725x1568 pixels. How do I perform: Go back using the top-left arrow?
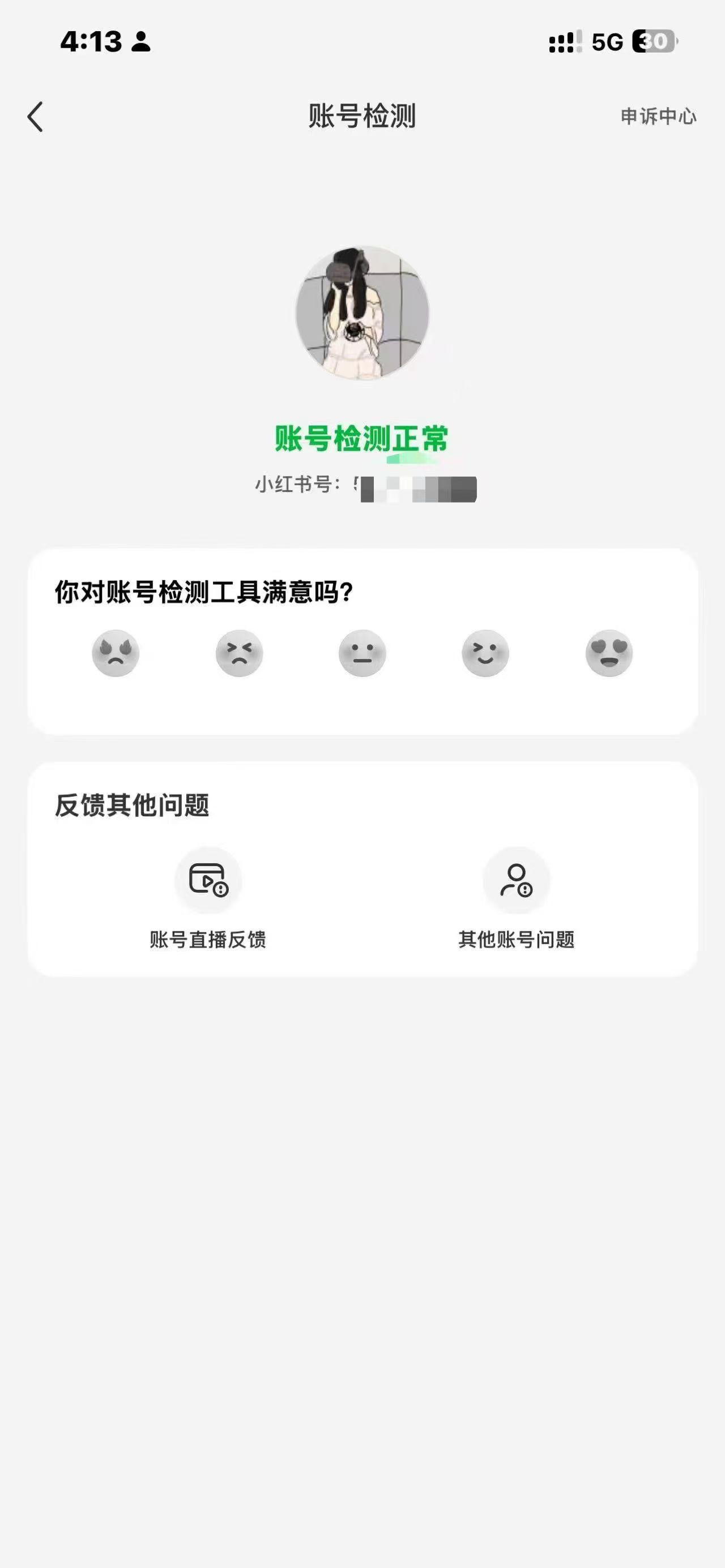tap(35, 116)
